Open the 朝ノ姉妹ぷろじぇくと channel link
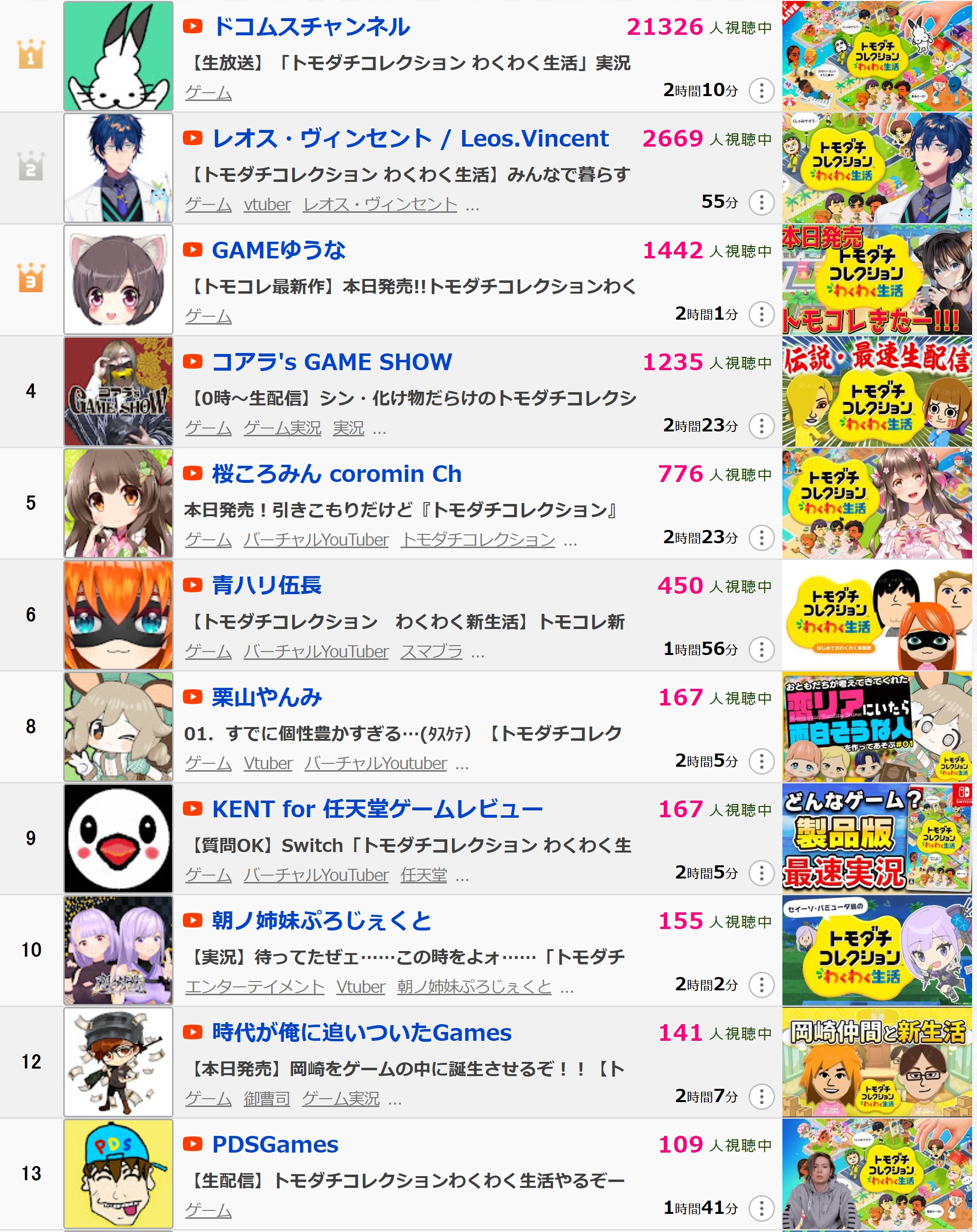 point(321,921)
